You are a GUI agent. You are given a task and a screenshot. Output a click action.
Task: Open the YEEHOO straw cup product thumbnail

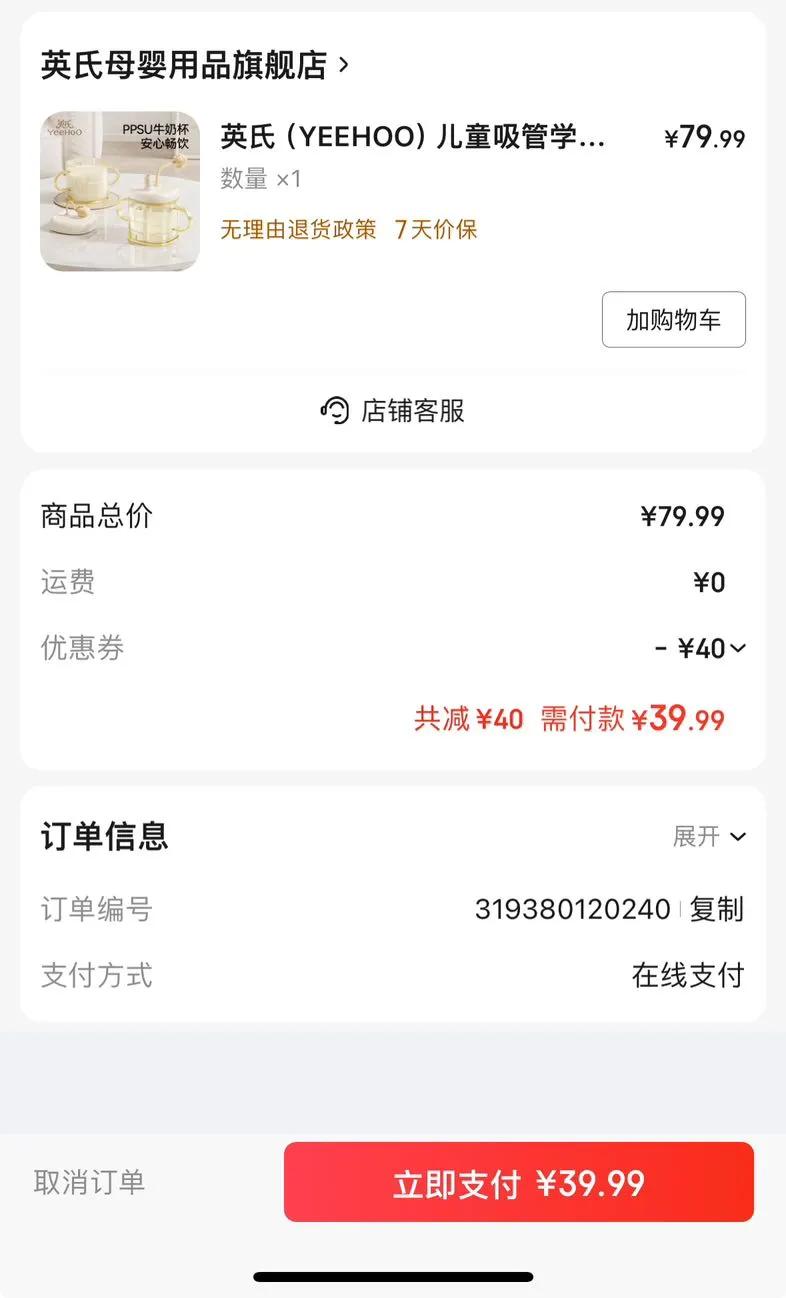pyautogui.click(x=120, y=191)
